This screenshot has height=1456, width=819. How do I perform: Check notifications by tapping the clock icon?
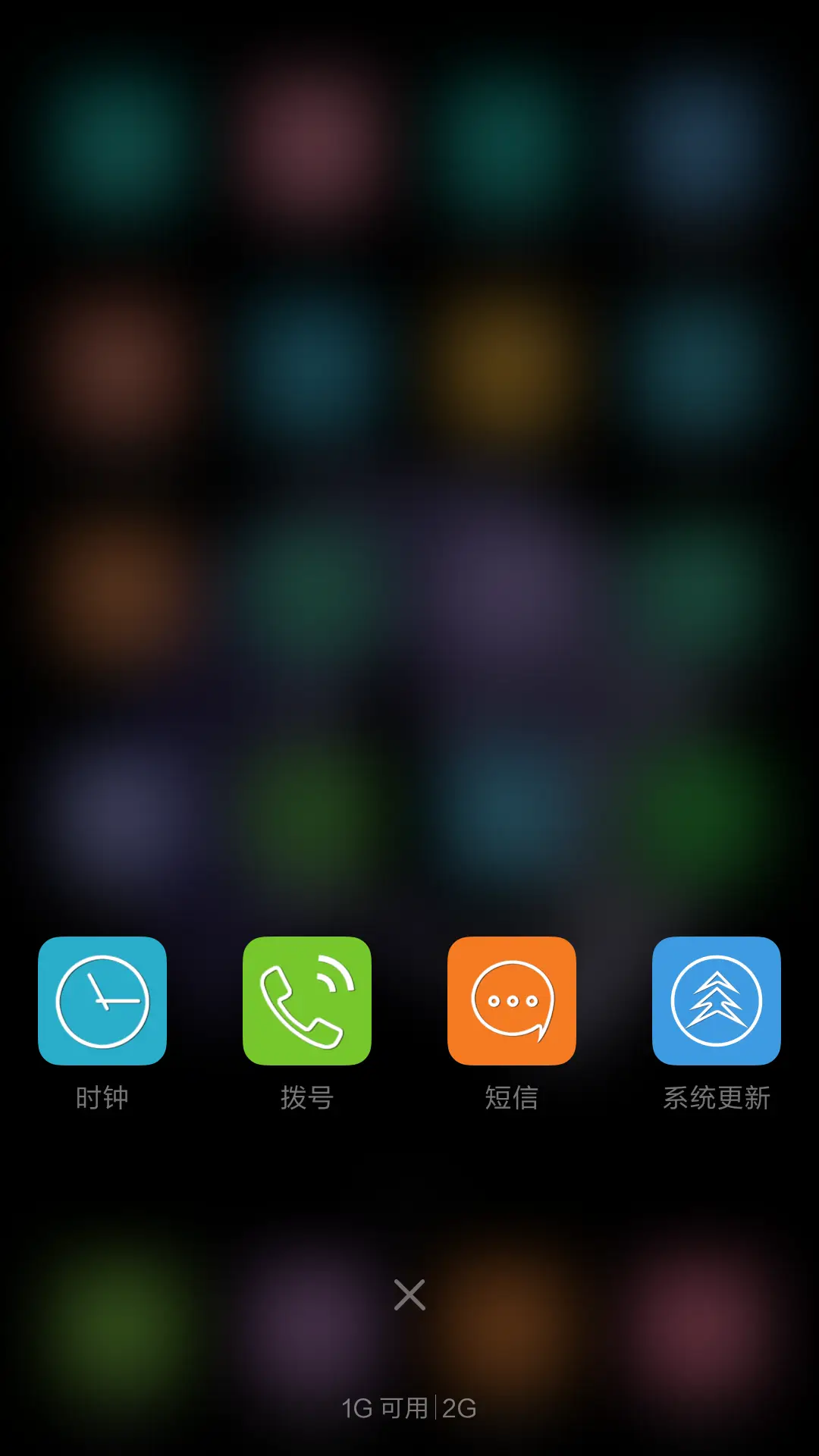(102, 1001)
